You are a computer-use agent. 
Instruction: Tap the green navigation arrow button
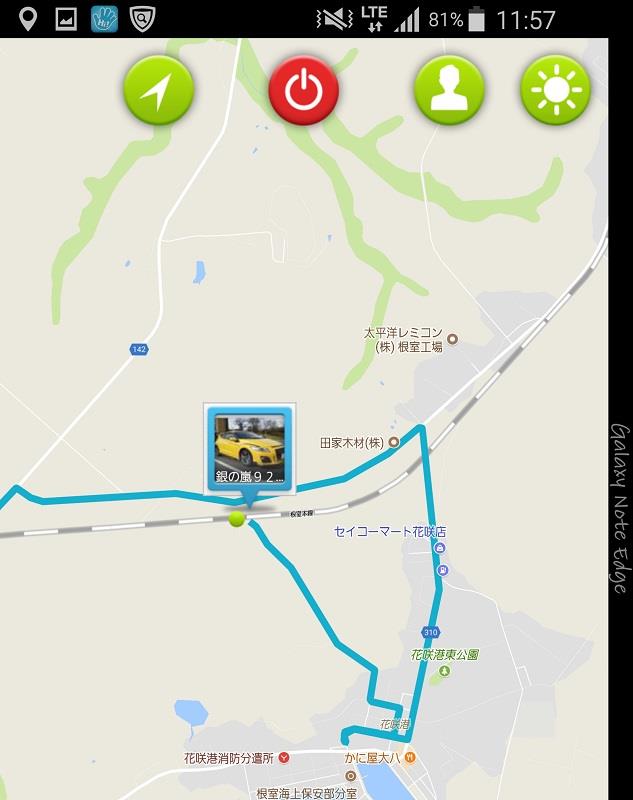click(157, 91)
